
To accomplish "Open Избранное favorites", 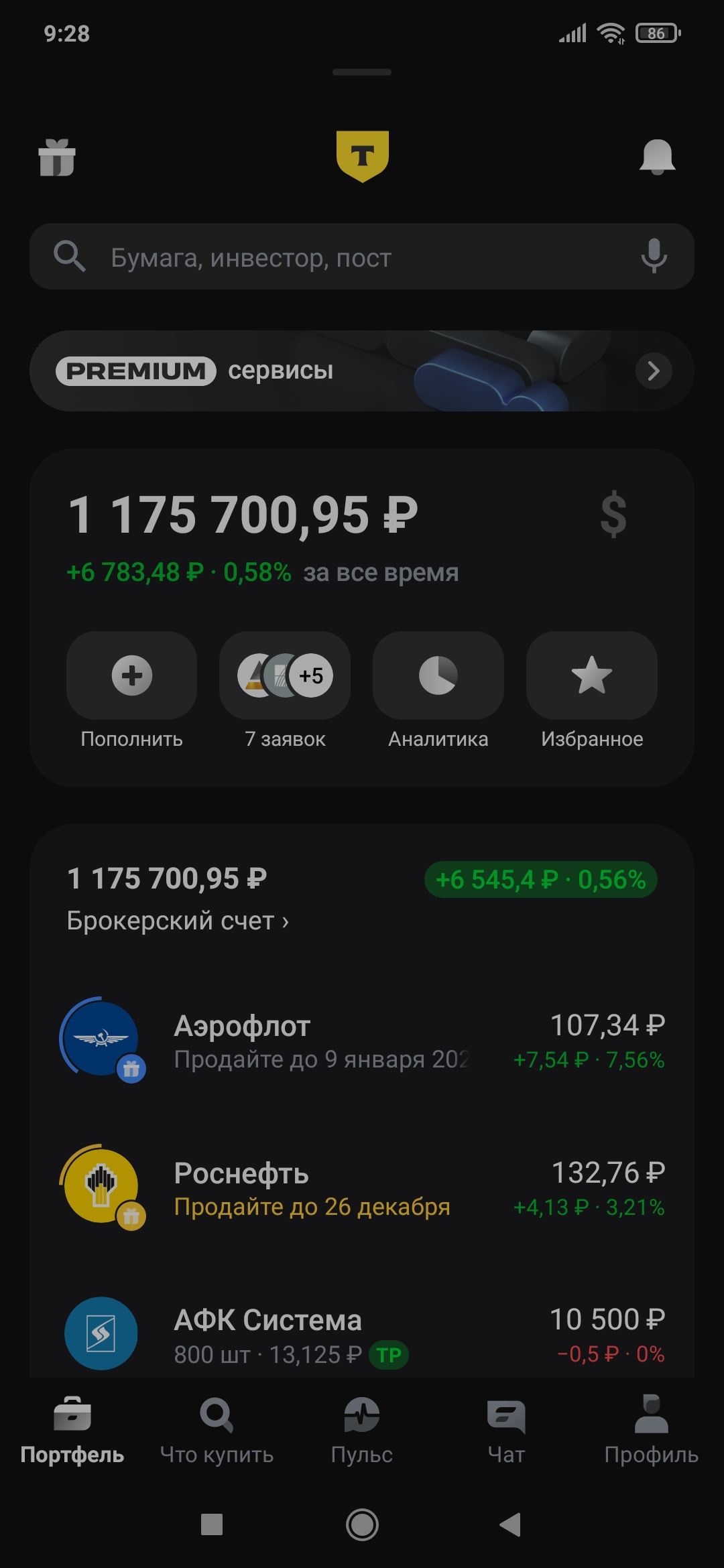I will coord(592,677).
